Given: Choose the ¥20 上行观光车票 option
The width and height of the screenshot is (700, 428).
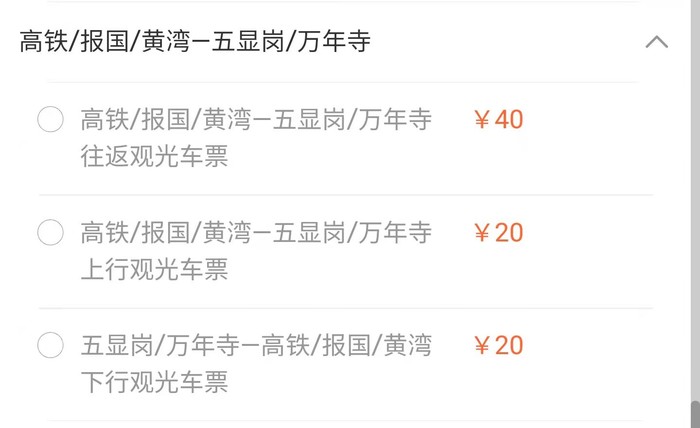Looking at the screenshot, I should (x=50, y=233).
